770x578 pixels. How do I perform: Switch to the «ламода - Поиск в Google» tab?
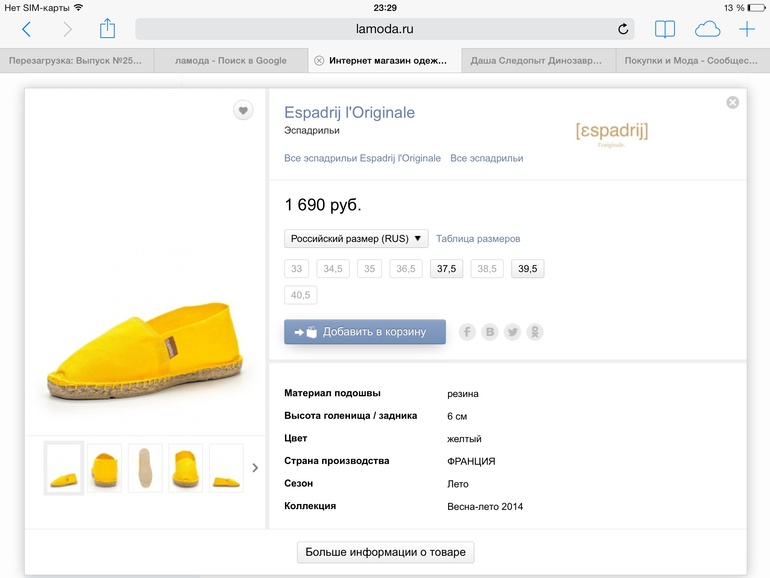pyautogui.click(x=230, y=61)
